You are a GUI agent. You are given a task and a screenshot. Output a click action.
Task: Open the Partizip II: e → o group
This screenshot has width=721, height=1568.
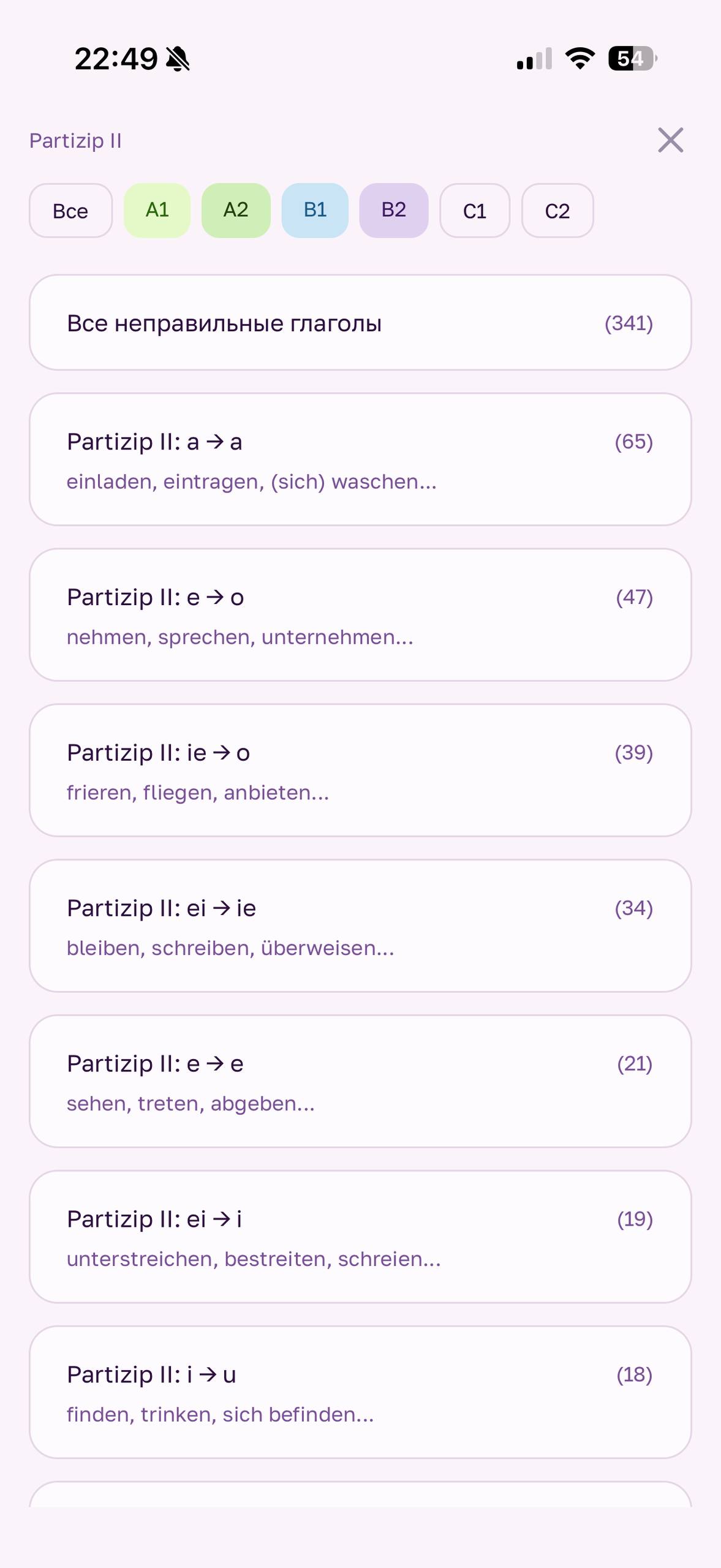(x=360, y=616)
